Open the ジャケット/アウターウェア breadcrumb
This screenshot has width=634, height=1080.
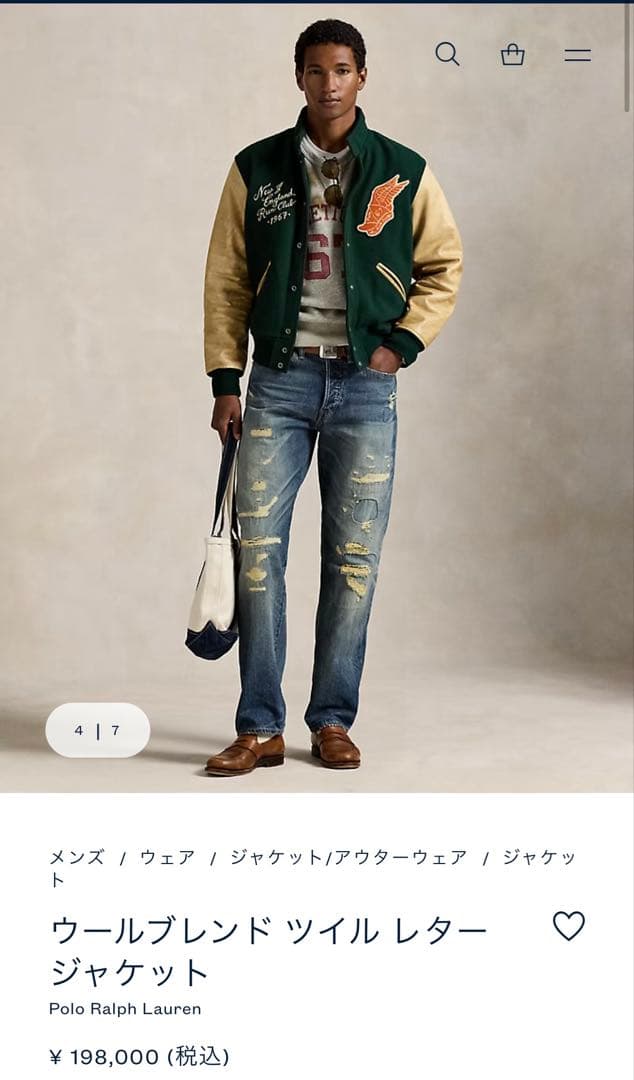348,857
